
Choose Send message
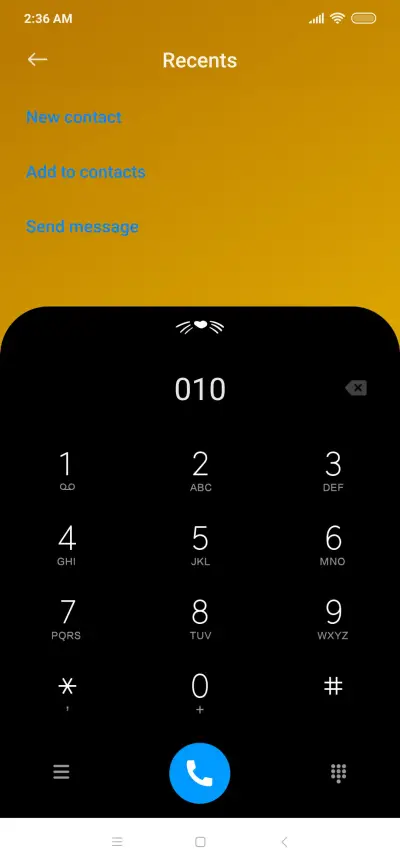(x=82, y=226)
